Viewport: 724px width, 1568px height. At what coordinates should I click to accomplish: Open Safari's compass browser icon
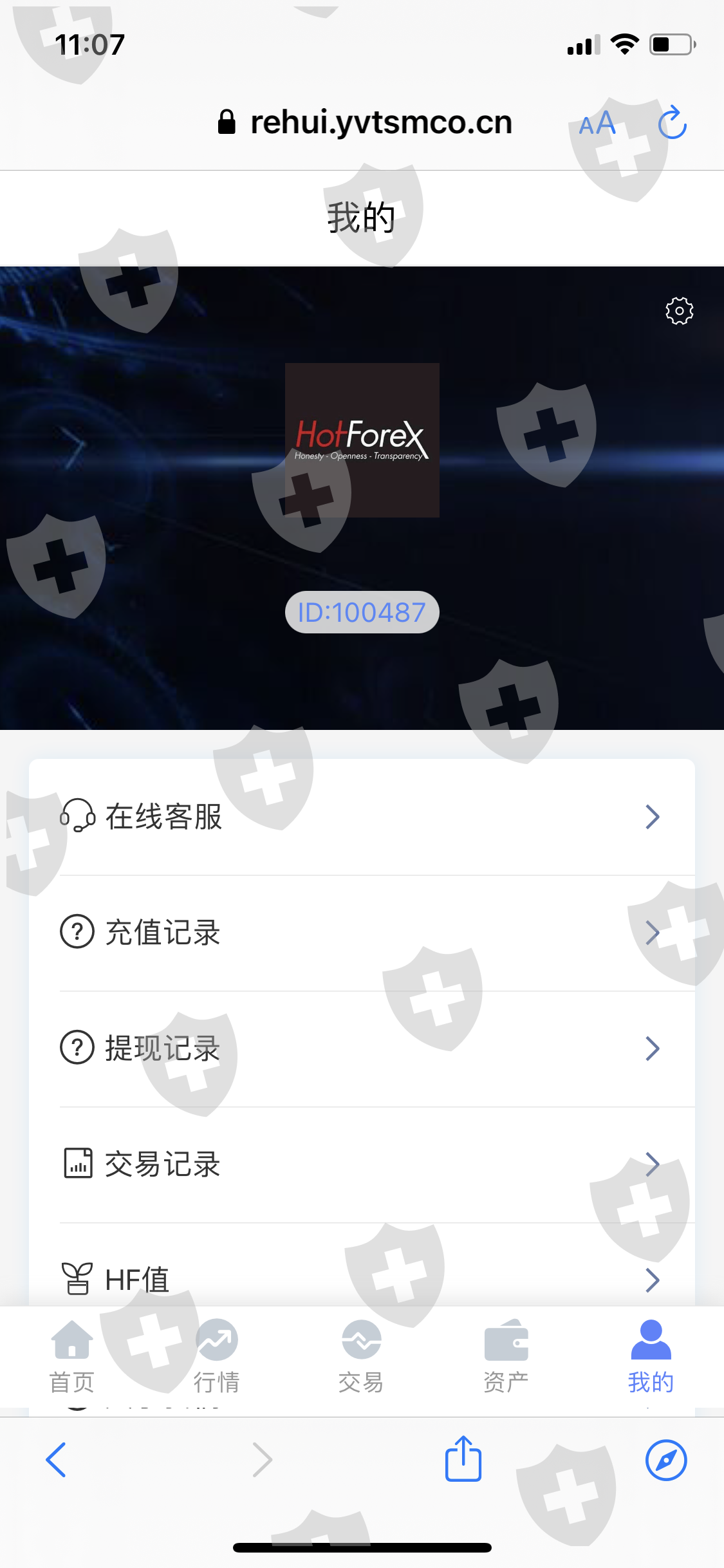[x=666, y=1460]
